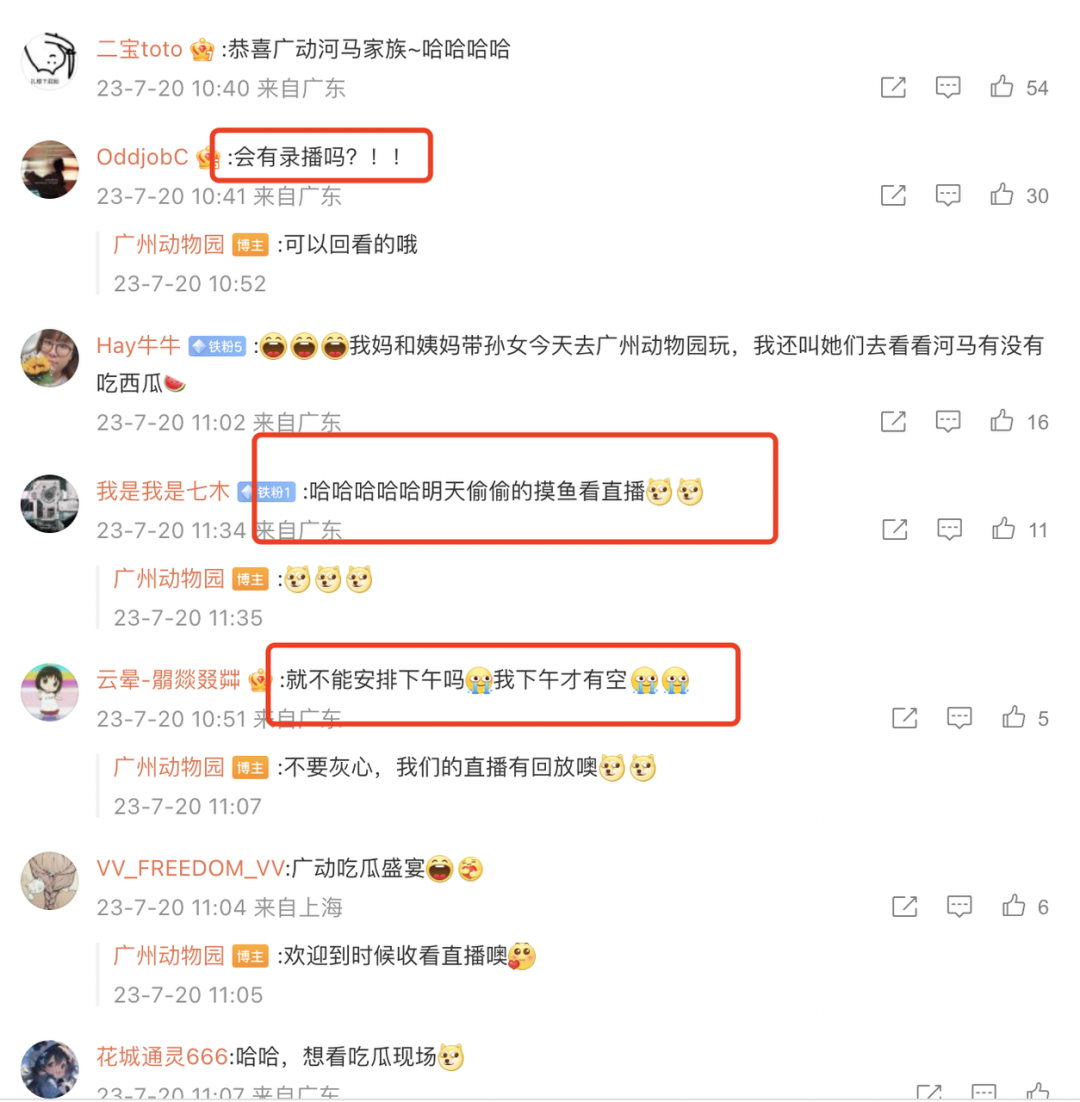
Task: Open OddjobC's profile name
Action: tap(142, 157)
